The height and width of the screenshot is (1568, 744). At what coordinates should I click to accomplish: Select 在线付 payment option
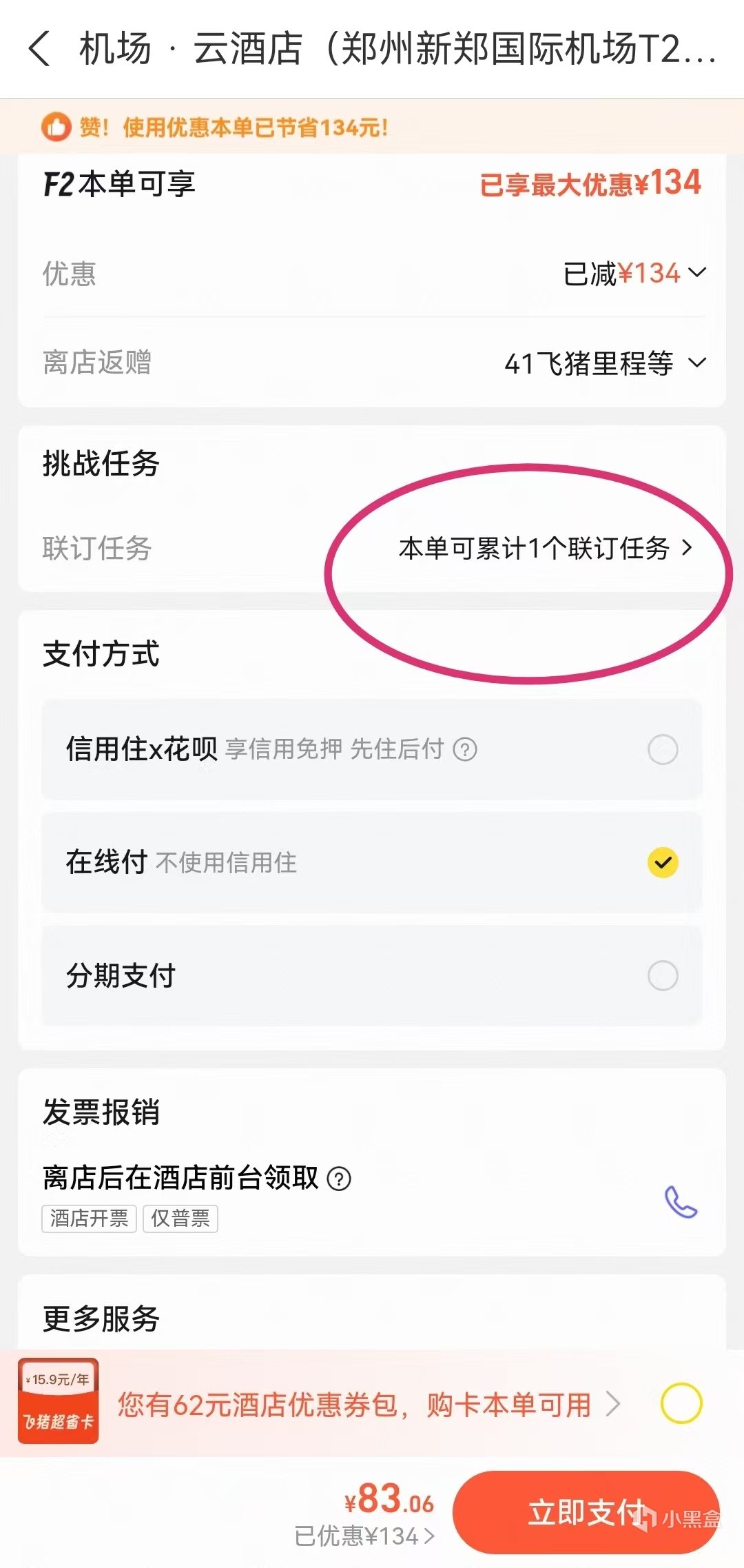[662, 862]
